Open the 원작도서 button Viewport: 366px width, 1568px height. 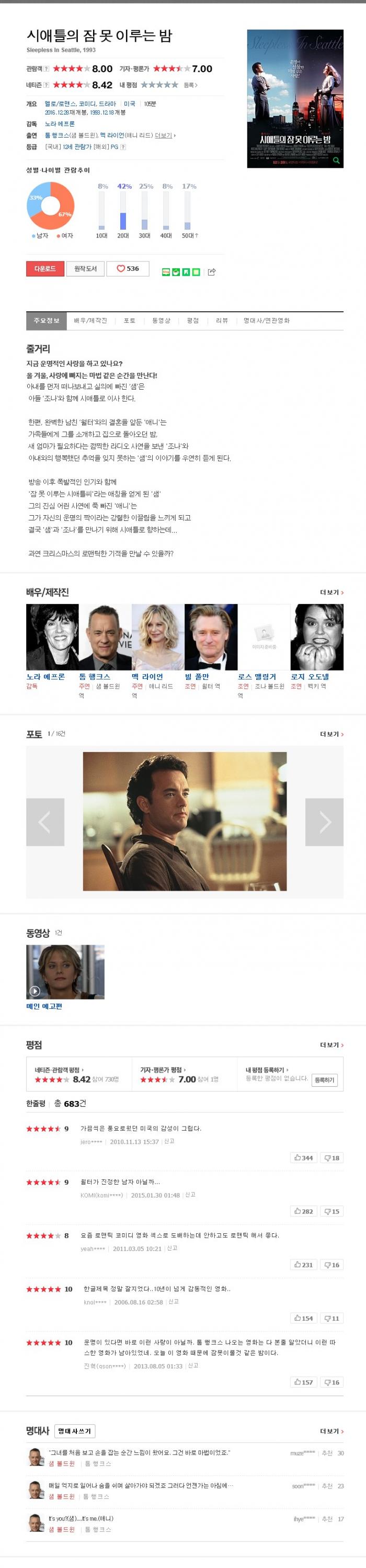[85, 268]
